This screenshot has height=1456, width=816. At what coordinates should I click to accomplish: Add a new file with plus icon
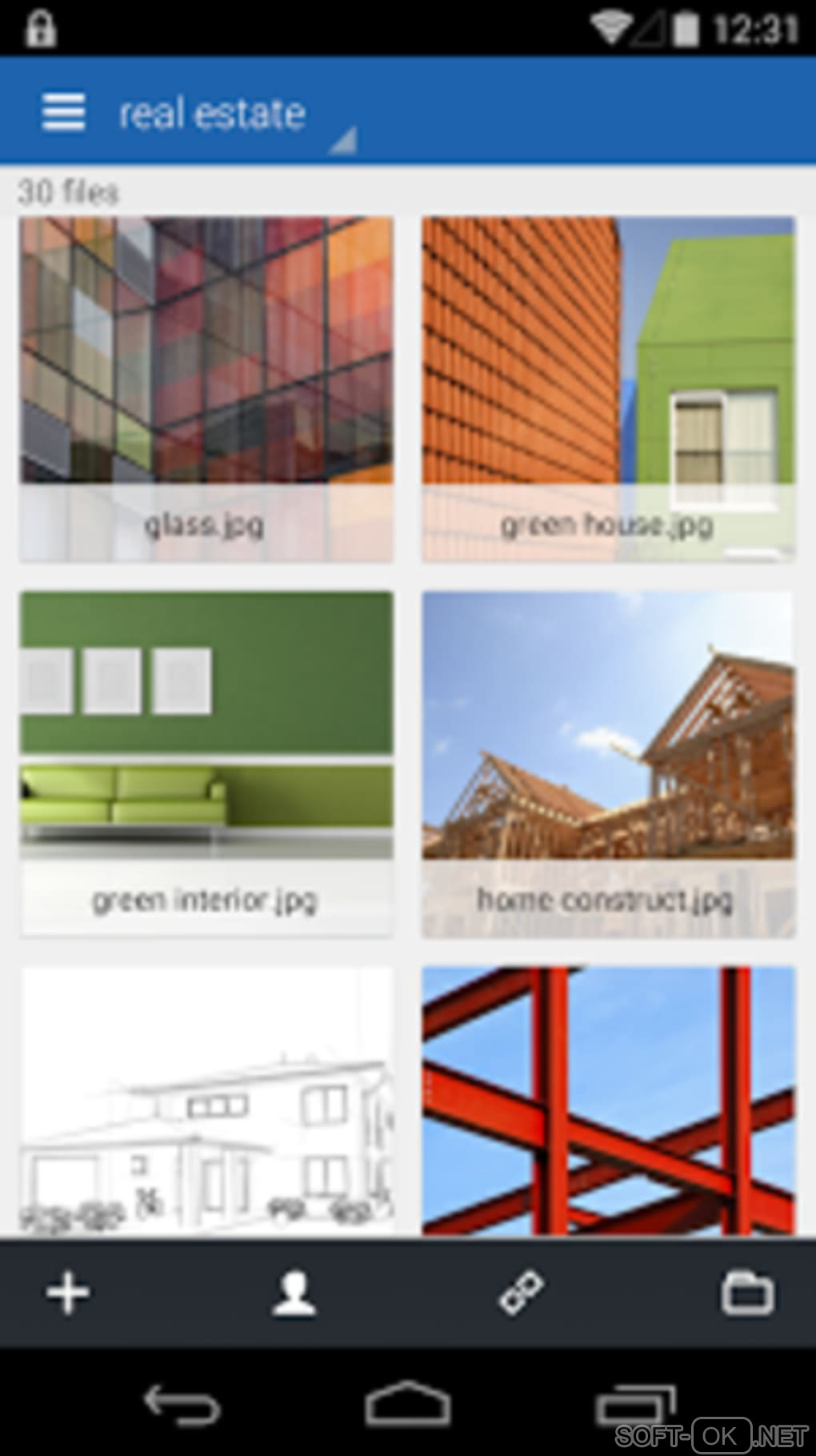tap(68, 1293)
